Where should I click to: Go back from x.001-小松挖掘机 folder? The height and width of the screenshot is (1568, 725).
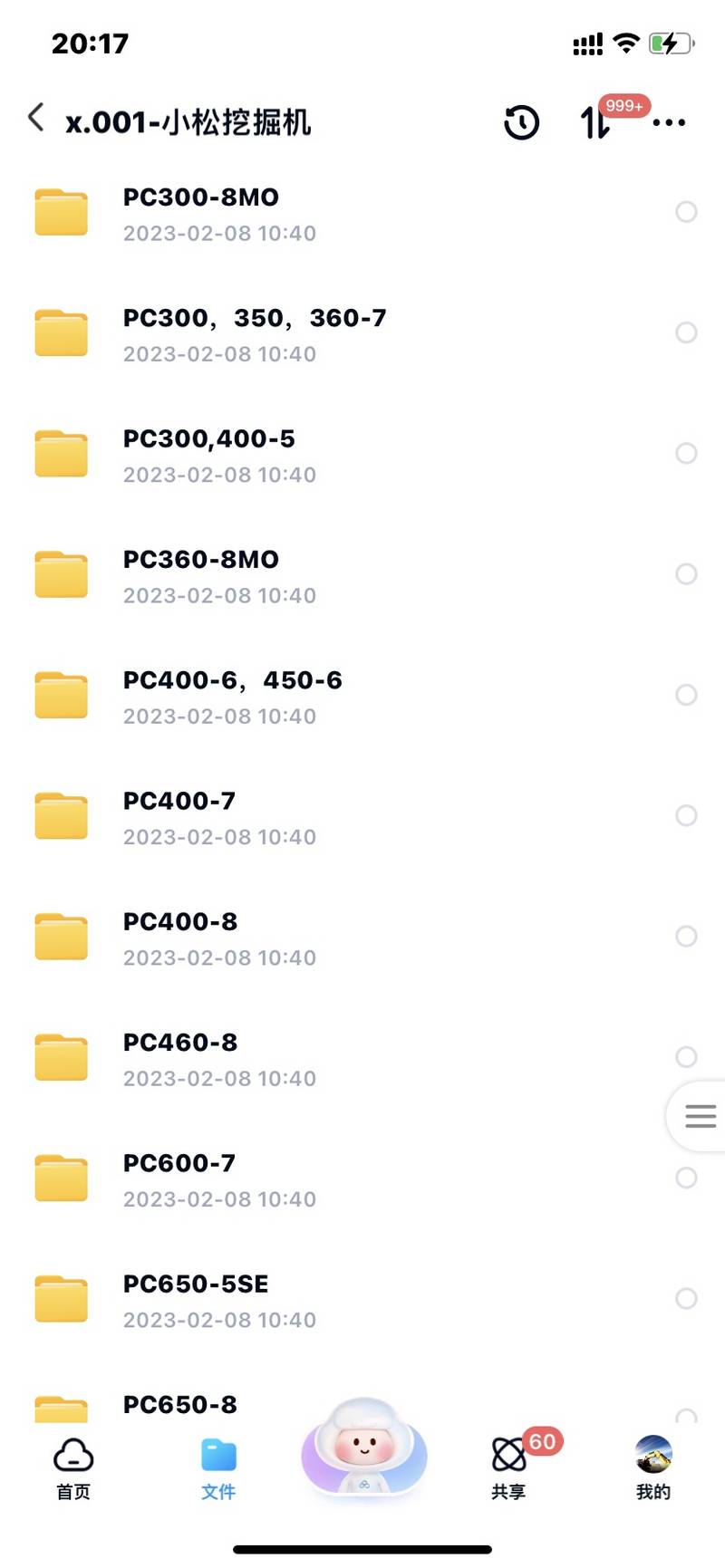point(36,119)
